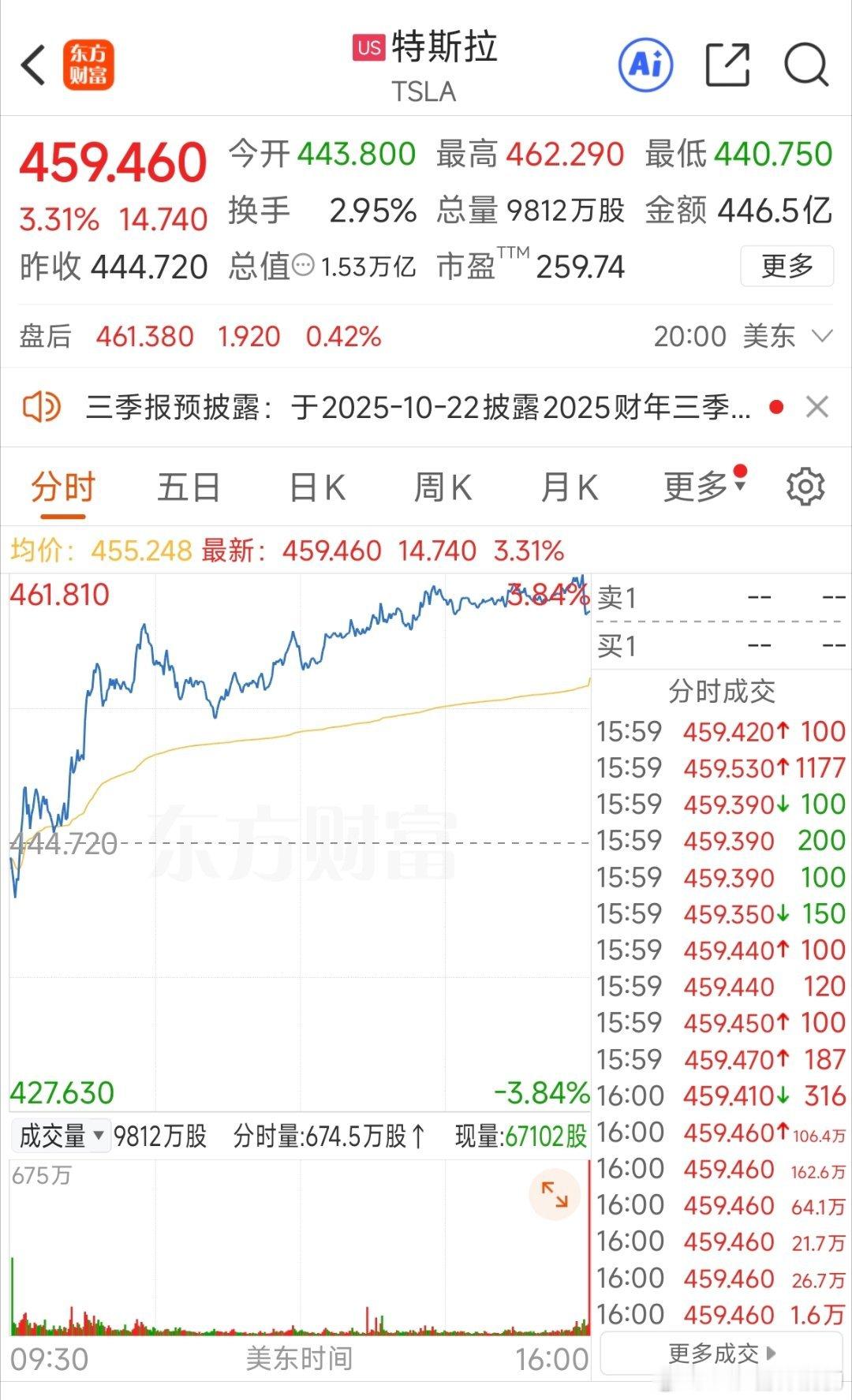This screenshot has height=1400, width=852.
Task: Switch to the 周K chart tab
Action: tap(443, 487)
